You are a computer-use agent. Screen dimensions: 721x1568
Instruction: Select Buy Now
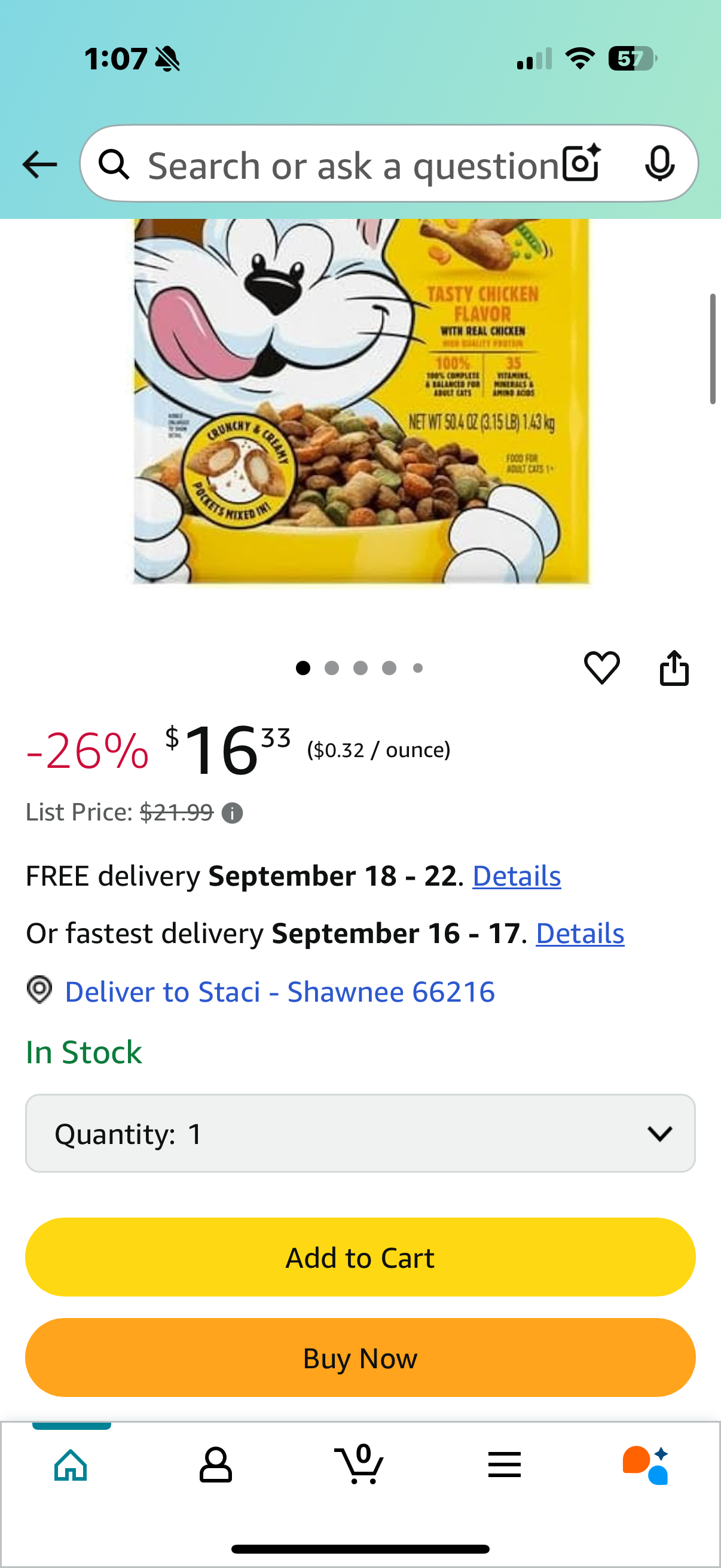coord(360,1357)
